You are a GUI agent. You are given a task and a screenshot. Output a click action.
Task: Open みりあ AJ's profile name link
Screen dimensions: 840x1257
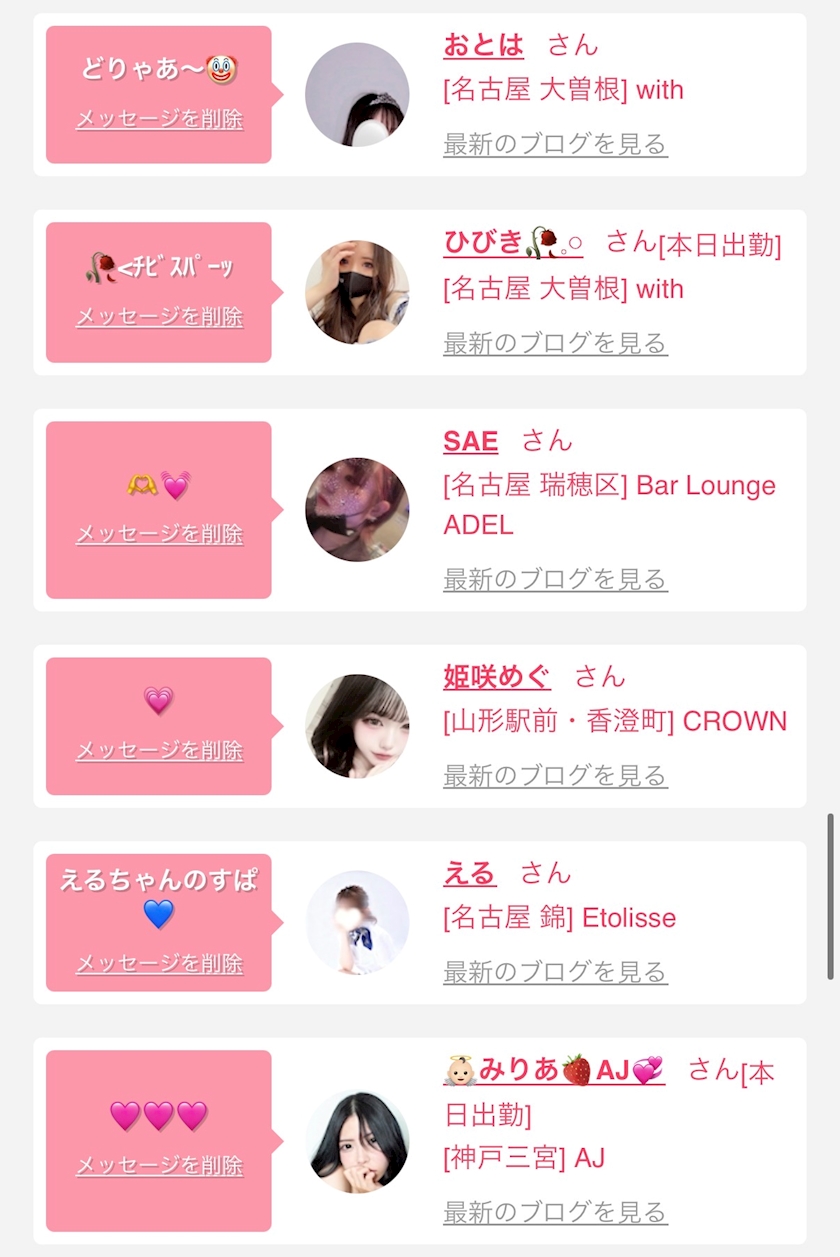point(554,1070)
